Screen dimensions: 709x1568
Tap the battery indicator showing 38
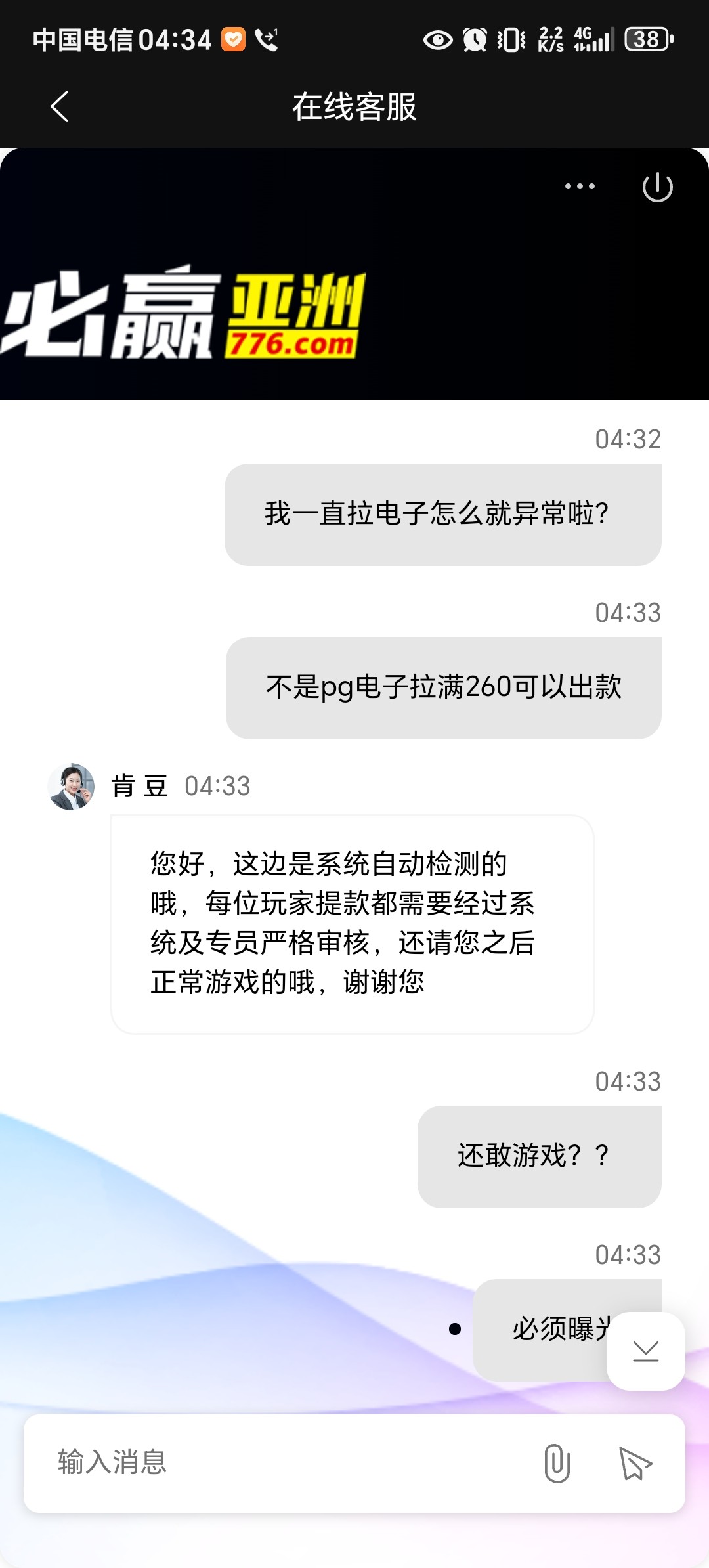point(647,41)
